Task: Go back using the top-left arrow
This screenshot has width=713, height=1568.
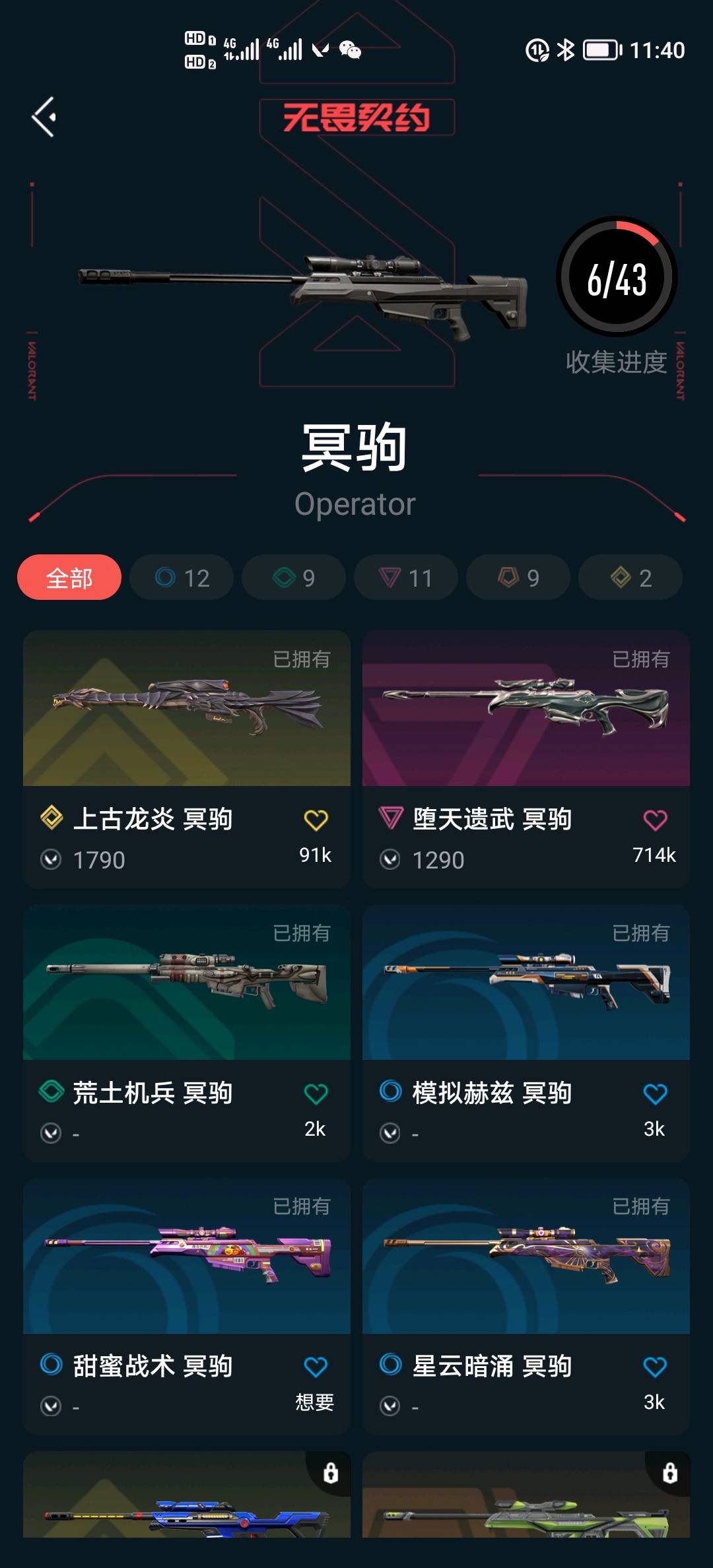Action: pos(44,117)
